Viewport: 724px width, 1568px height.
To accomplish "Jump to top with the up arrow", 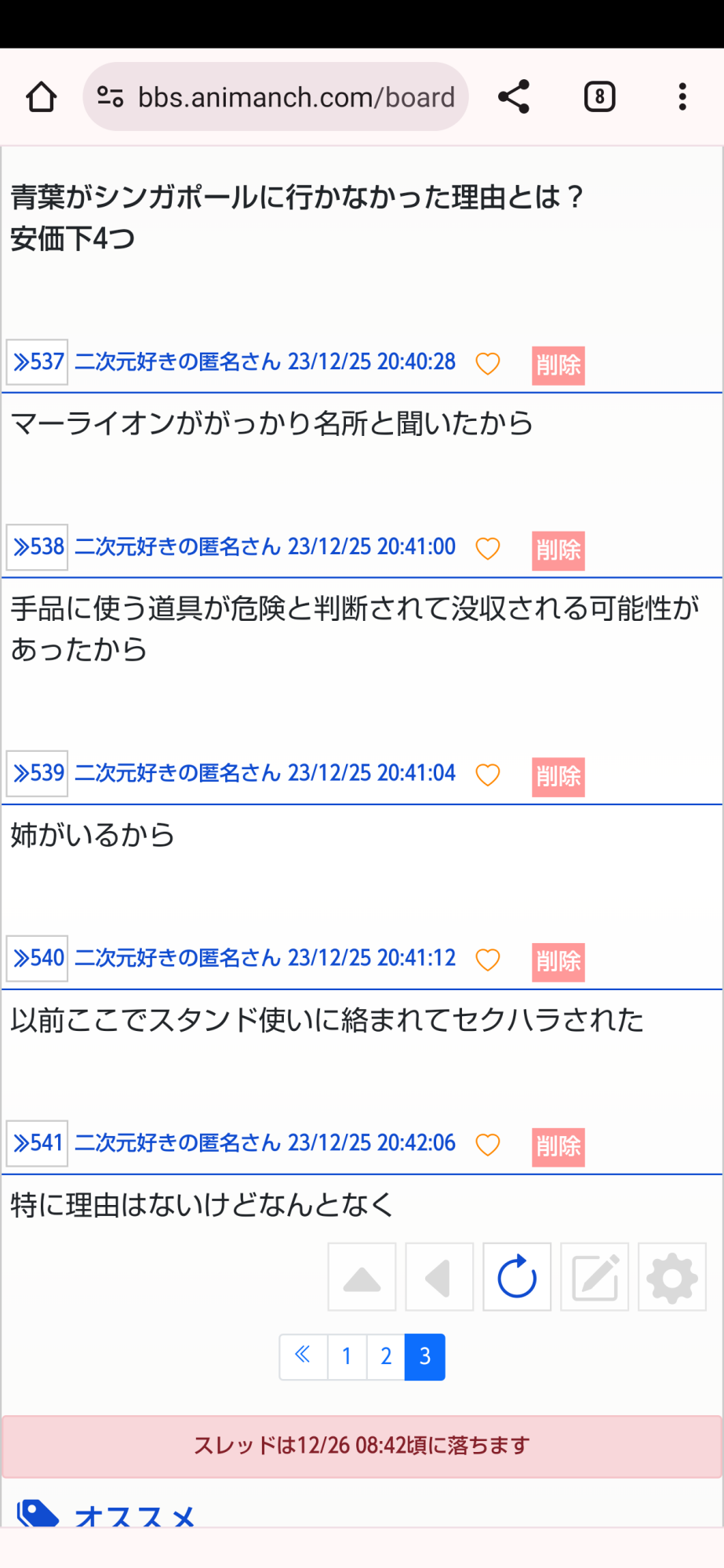I will click(x=362, y=1277).
